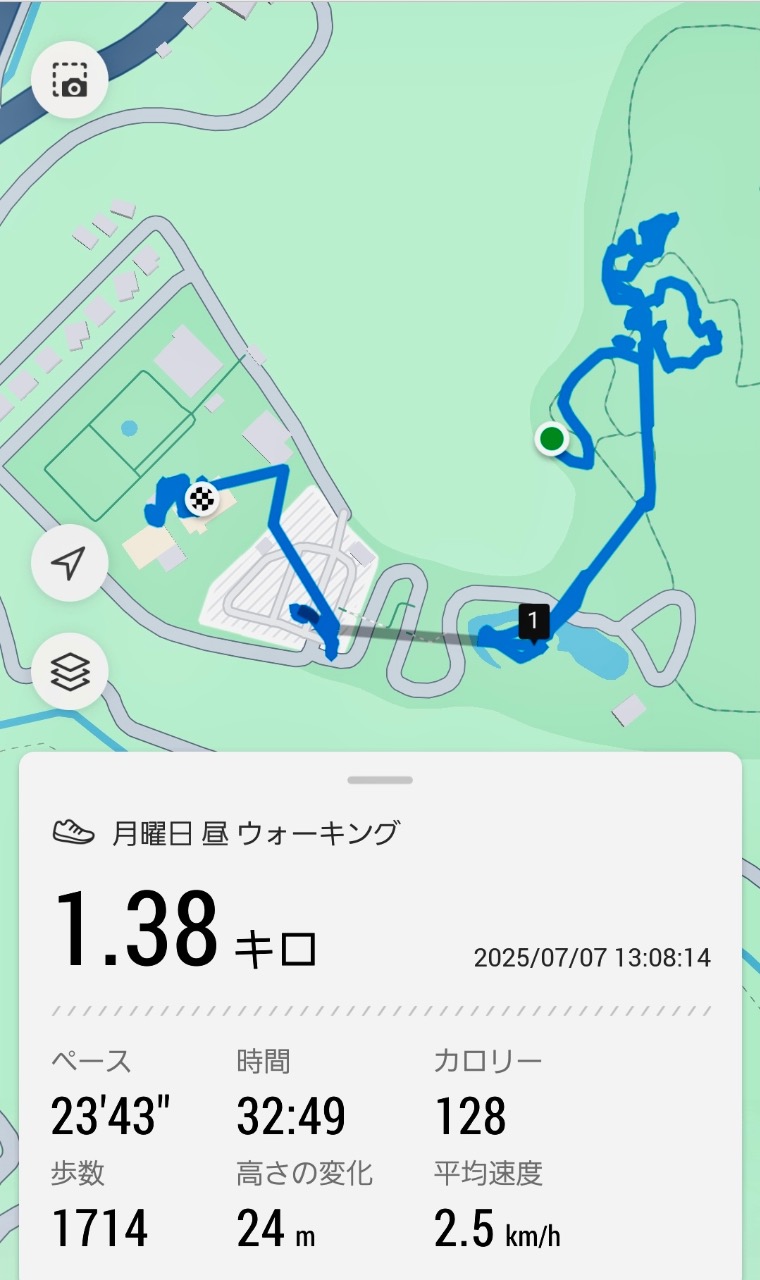Tap the camera screenshot icon on the map

(70, 80)
